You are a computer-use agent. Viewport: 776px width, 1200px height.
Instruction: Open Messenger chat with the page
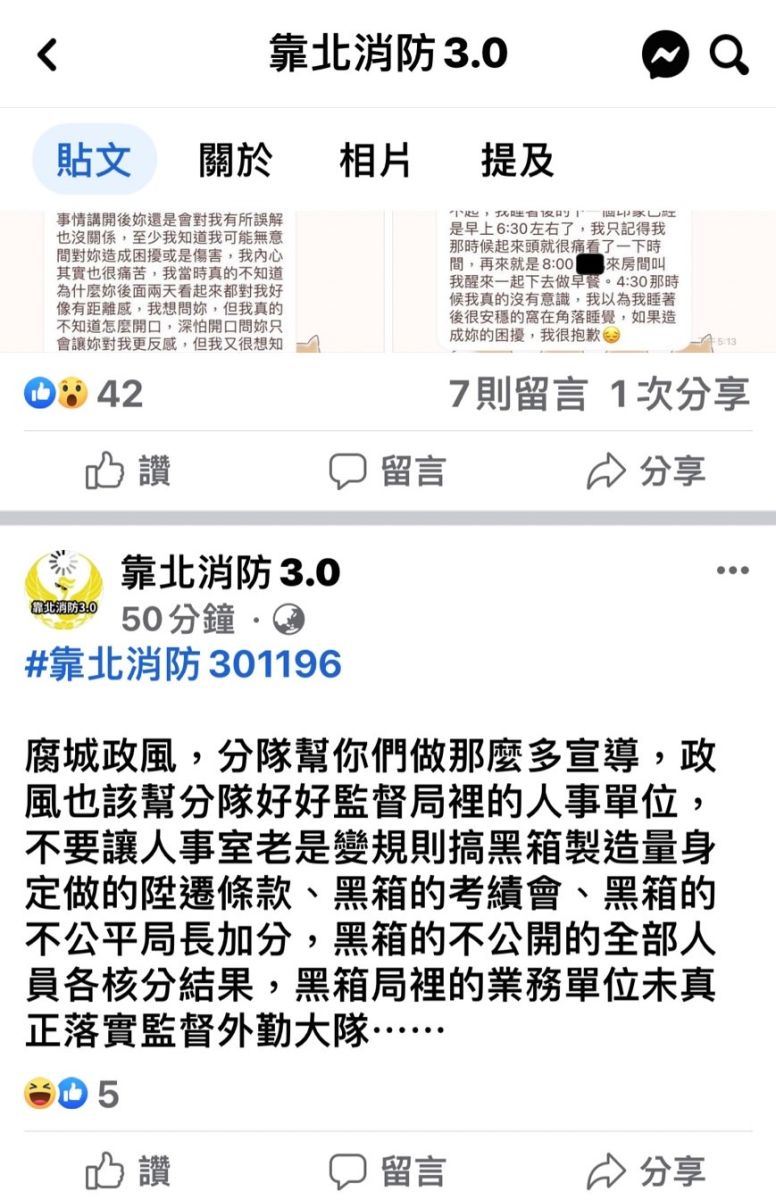(x=666, y=55)
